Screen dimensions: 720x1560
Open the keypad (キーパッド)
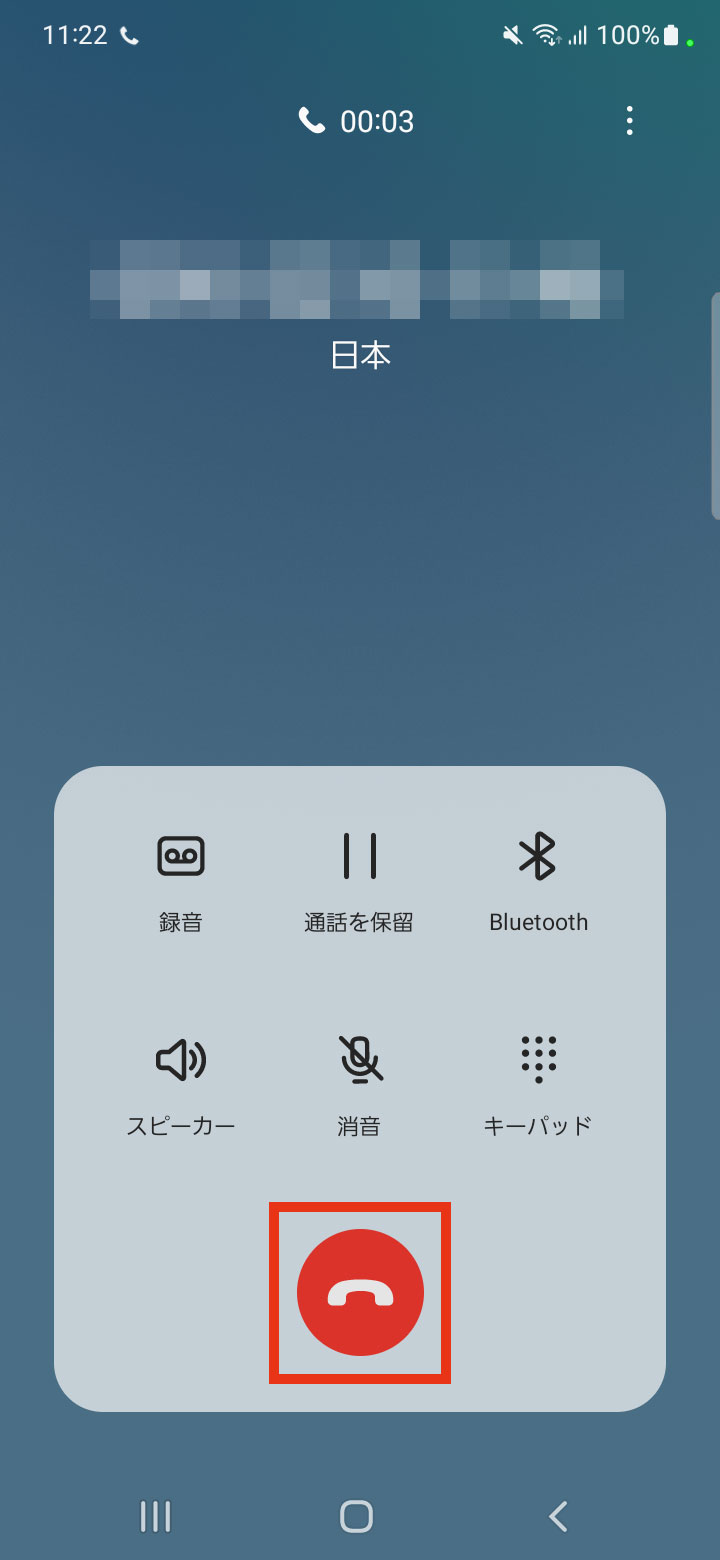point(538,1088)
